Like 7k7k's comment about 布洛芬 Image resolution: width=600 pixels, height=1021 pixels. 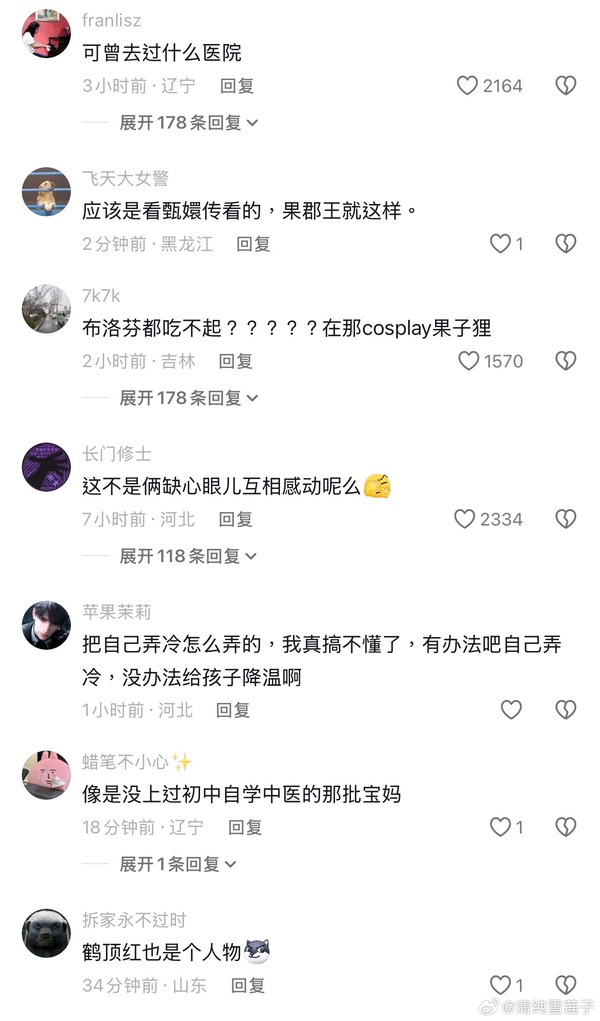(469, 361)
